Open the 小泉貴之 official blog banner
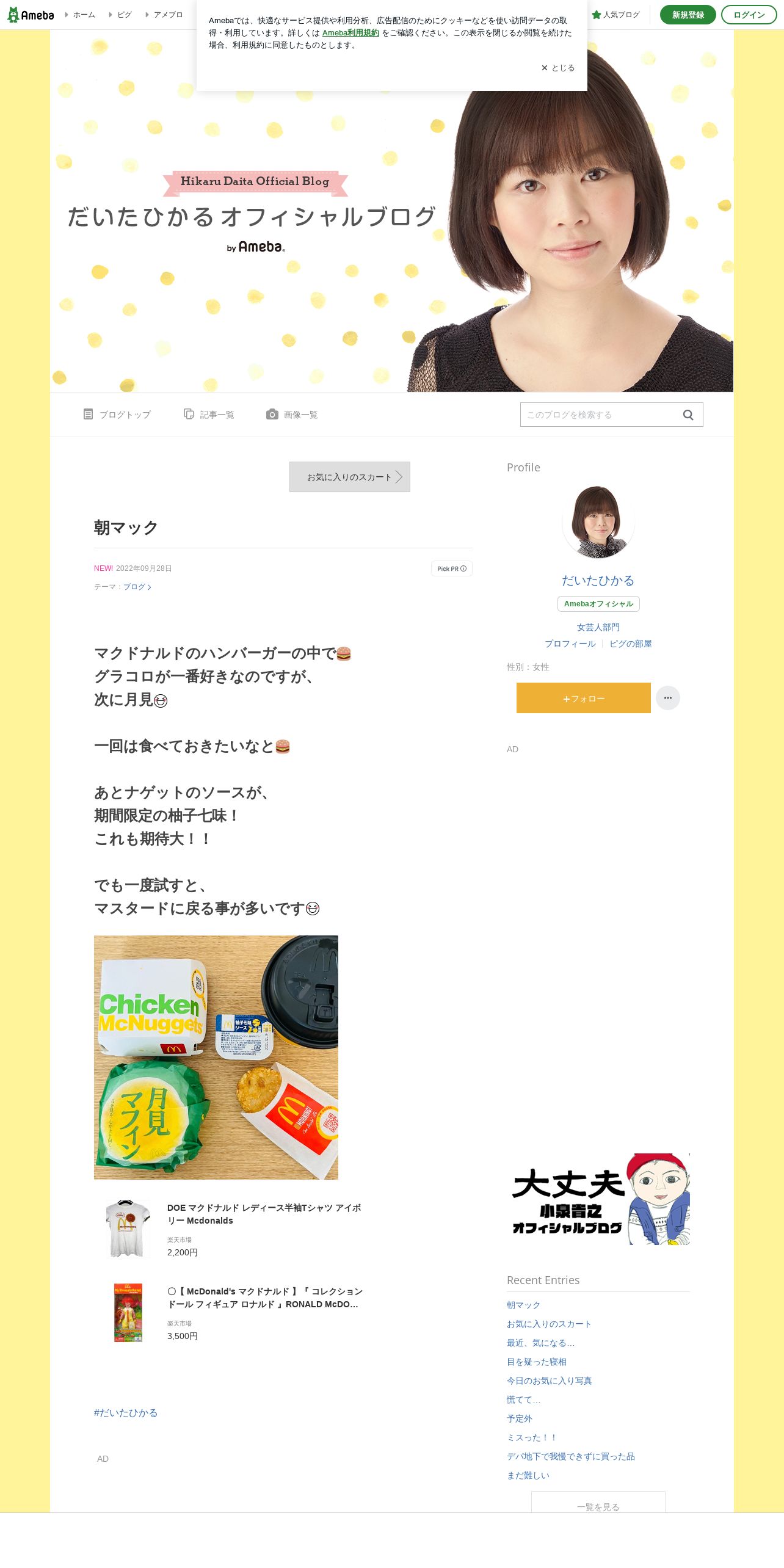The image size is (784, 1568). point(598,1199)
